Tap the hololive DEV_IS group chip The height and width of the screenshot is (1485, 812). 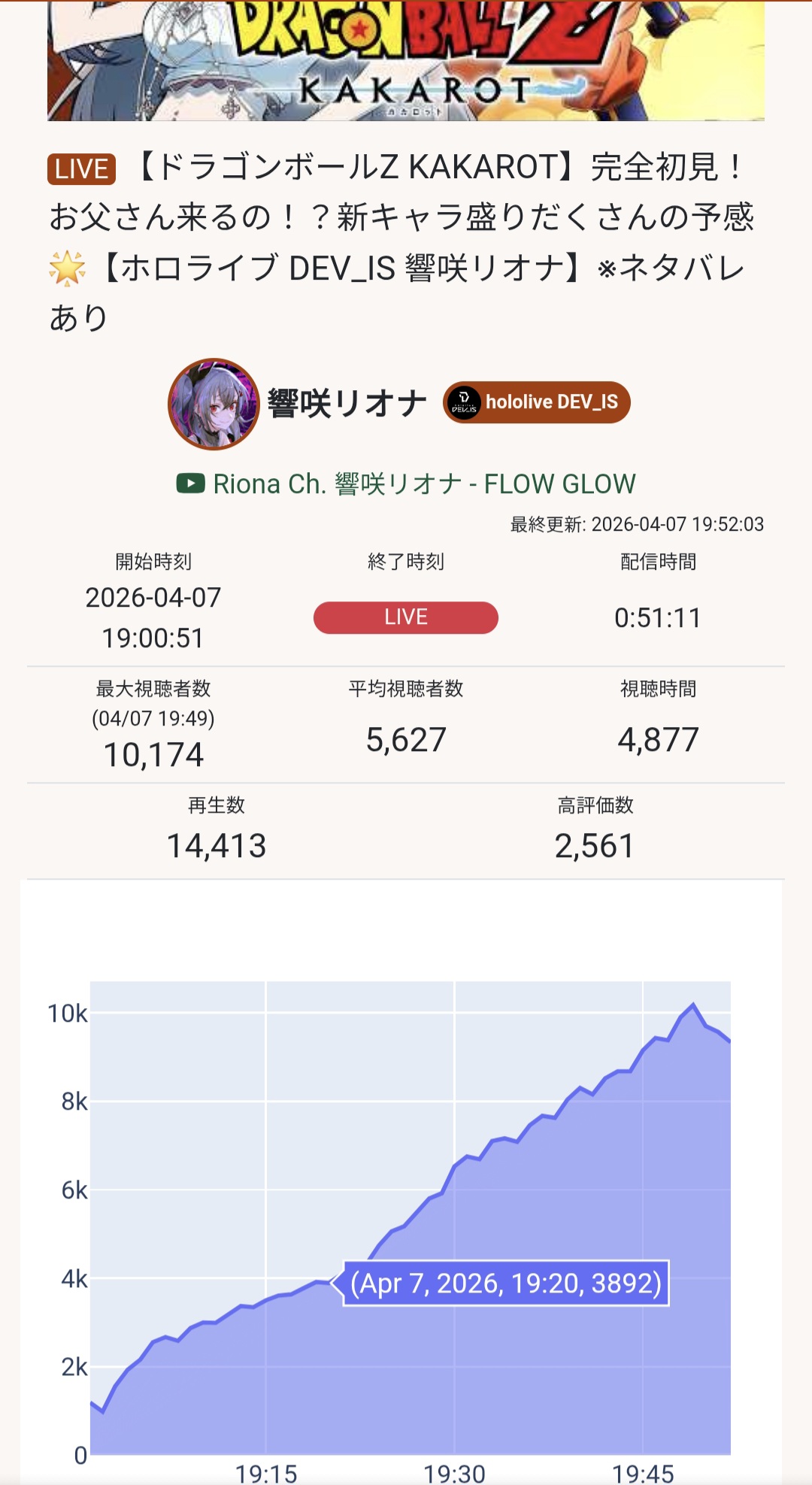[x=536, y=403]
